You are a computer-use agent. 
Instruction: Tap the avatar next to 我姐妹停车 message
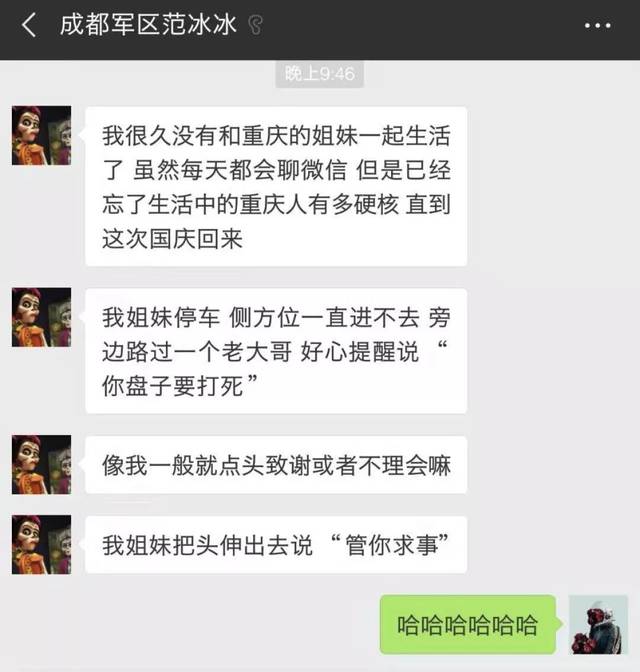click(x=41, y=317)
